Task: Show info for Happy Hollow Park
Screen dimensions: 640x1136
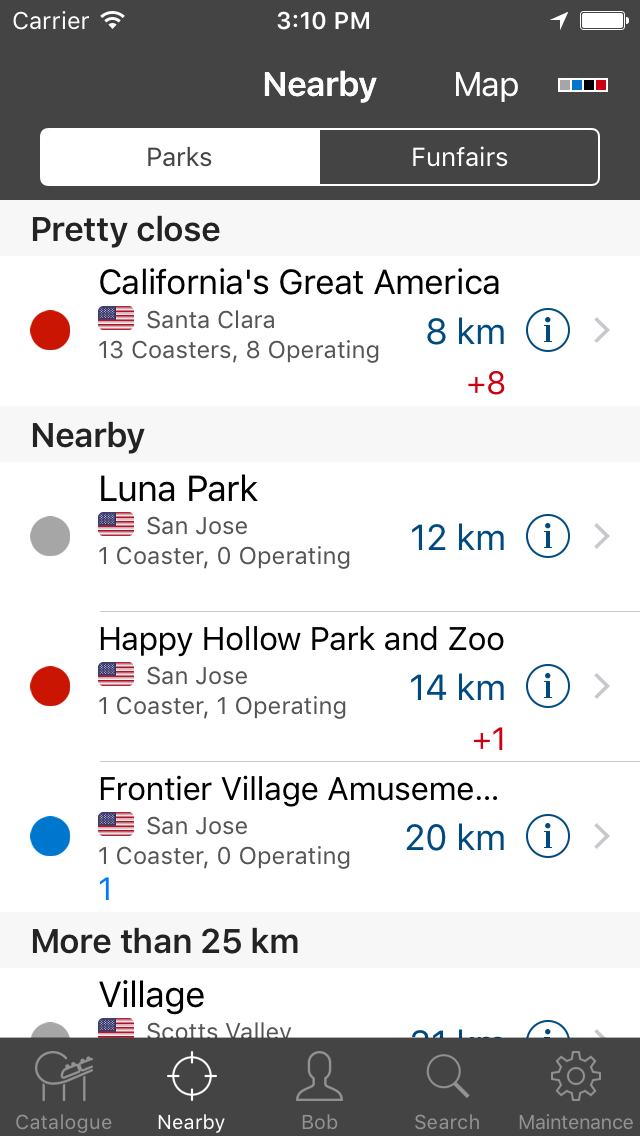Action: [x=547, y=687]
